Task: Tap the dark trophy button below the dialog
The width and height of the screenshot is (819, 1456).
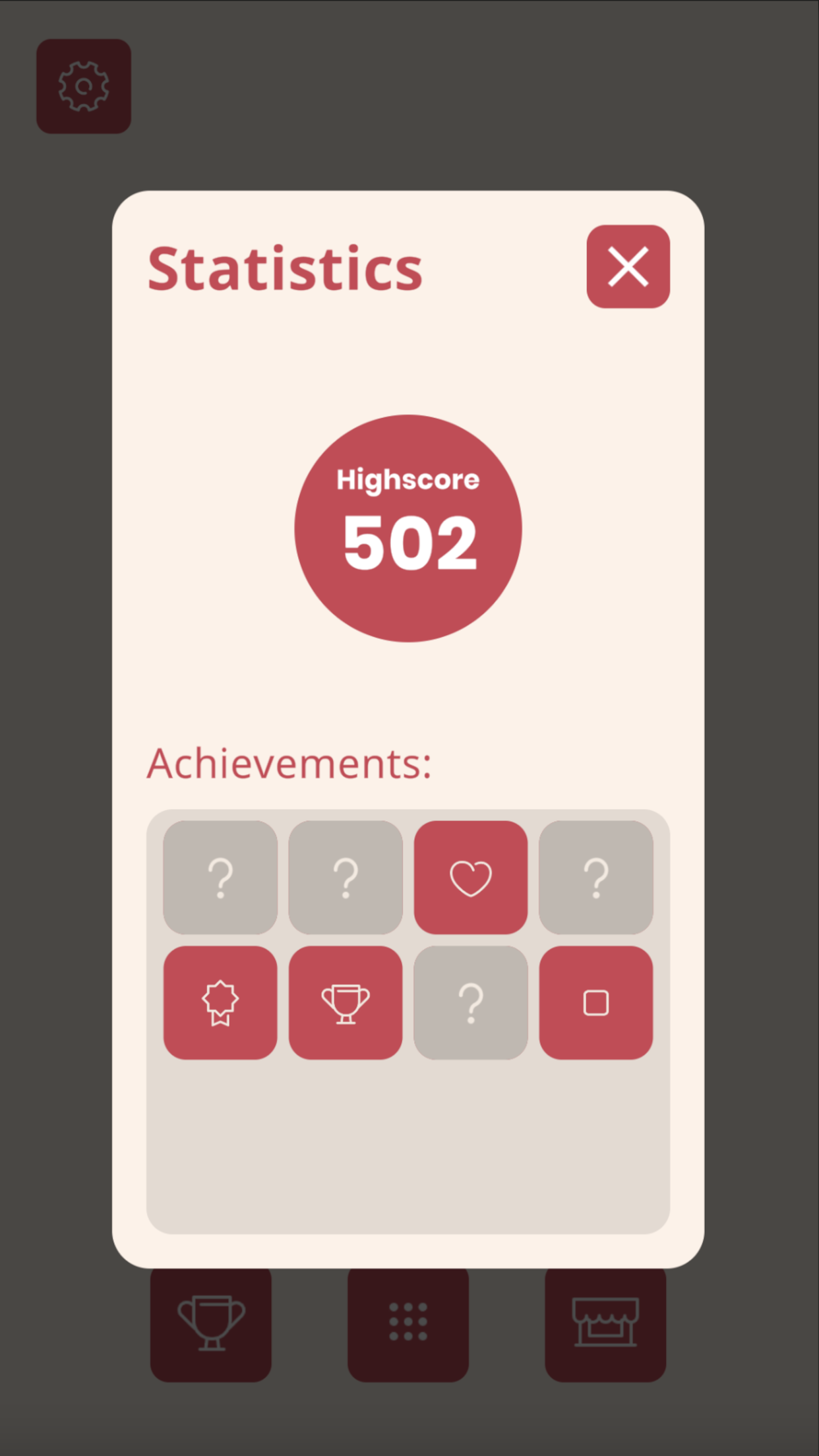Action: click(211, 1323)
